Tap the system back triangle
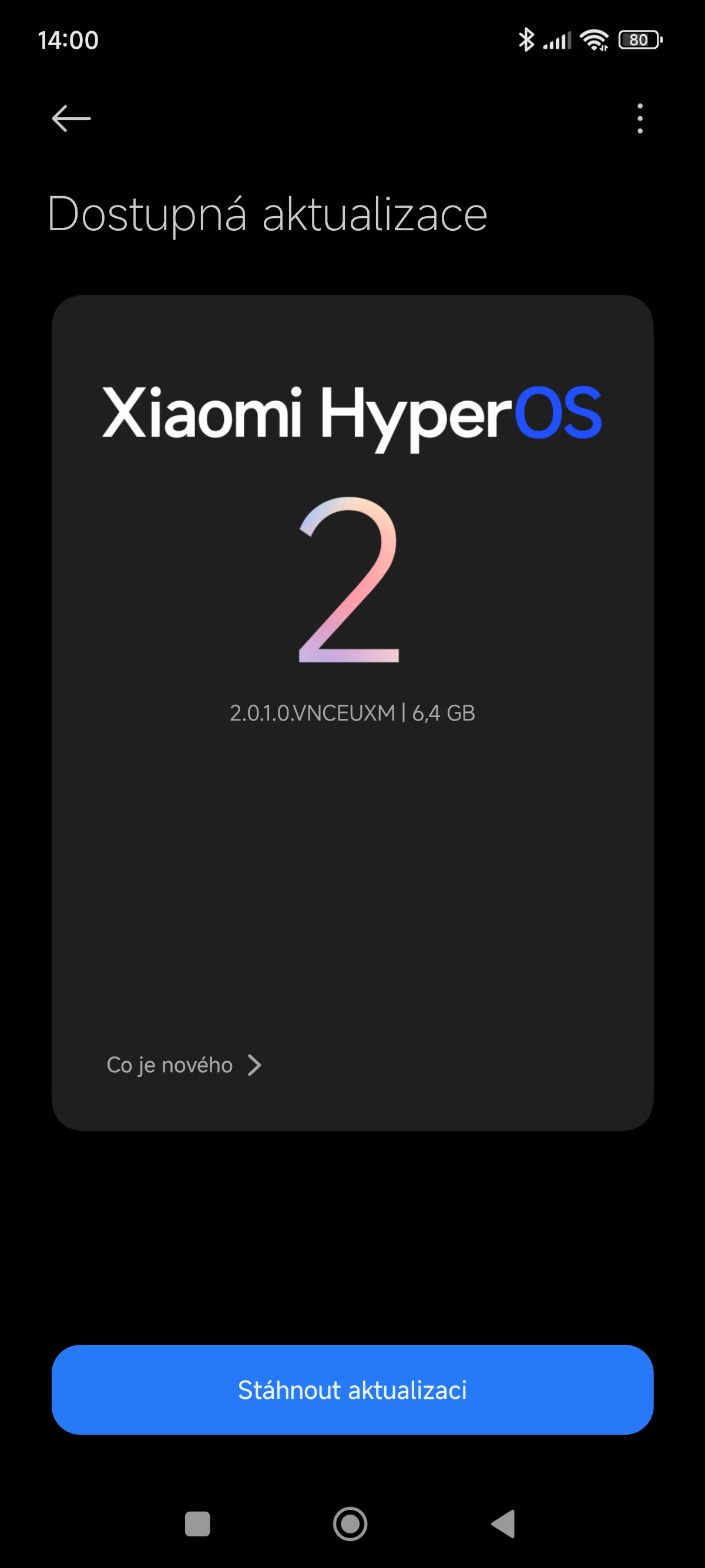The image size is (705, 1568). coord(504,1524)
